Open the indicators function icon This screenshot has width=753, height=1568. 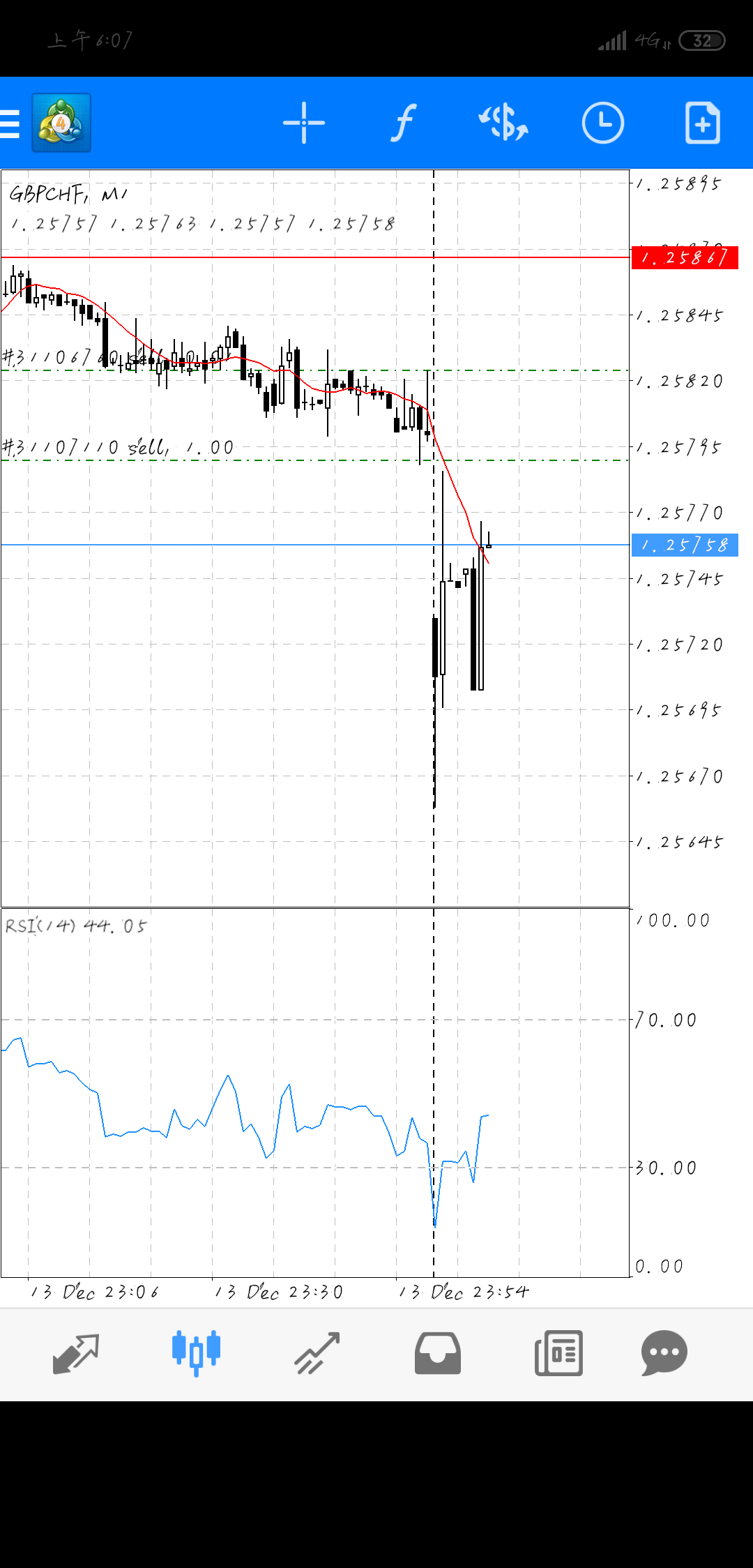[403, 123]
